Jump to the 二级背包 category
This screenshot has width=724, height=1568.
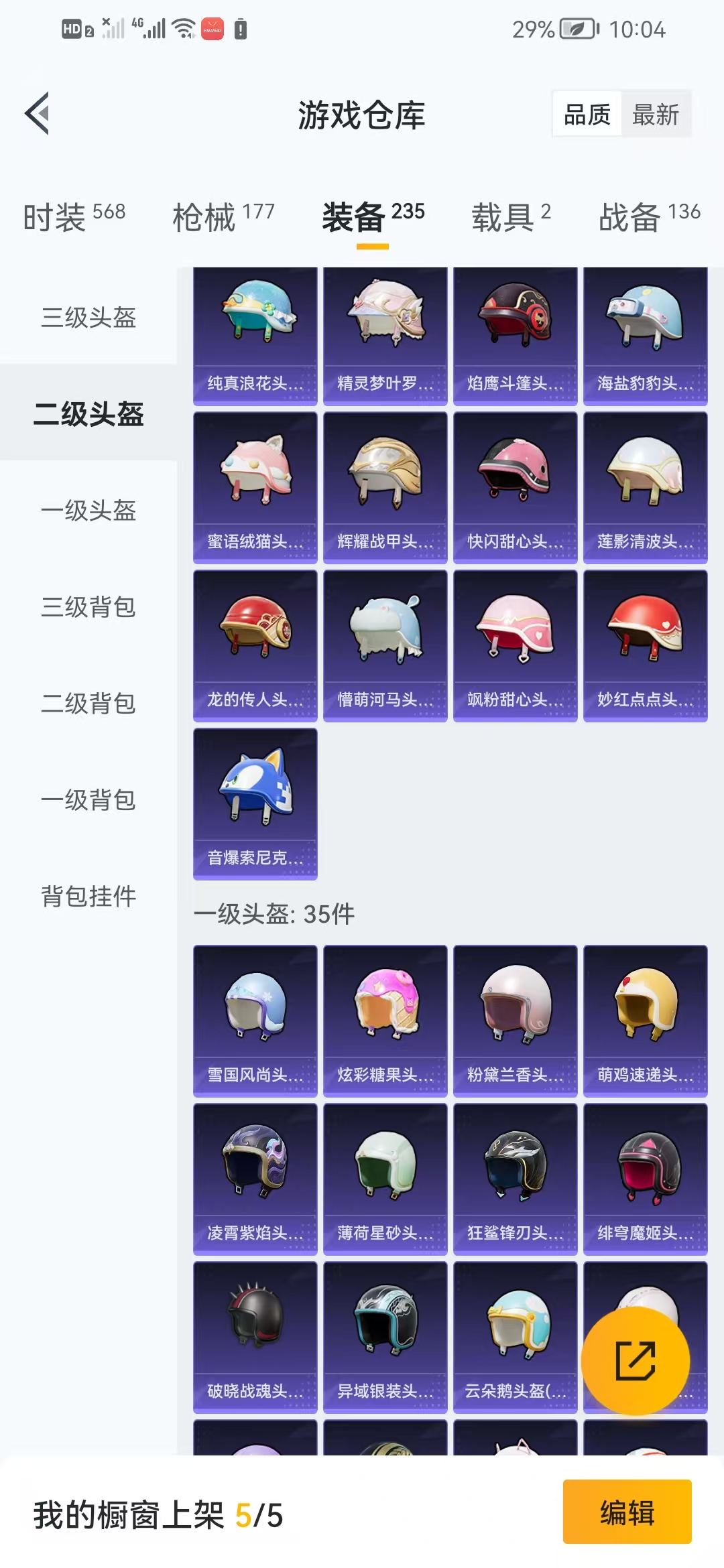88,703
